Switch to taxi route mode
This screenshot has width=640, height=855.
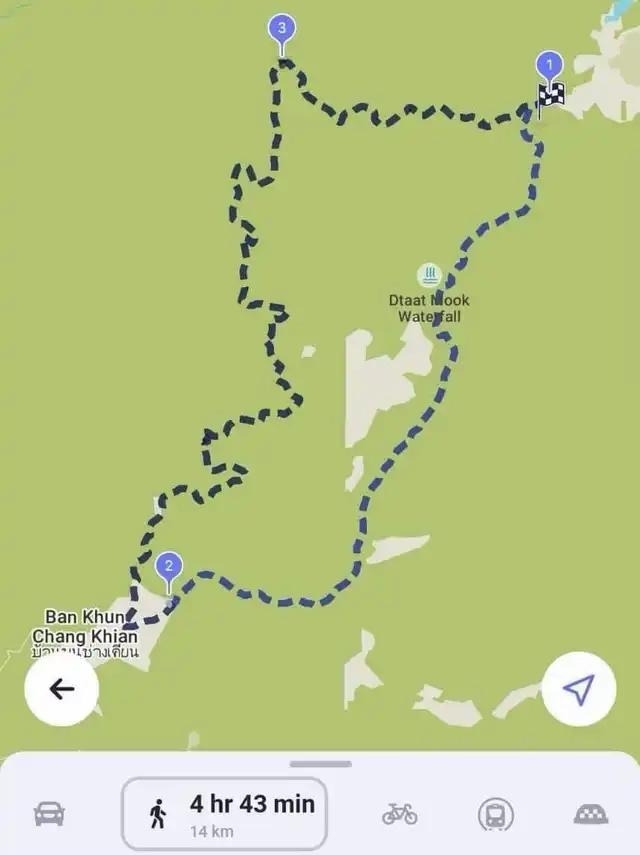point(591,814)
